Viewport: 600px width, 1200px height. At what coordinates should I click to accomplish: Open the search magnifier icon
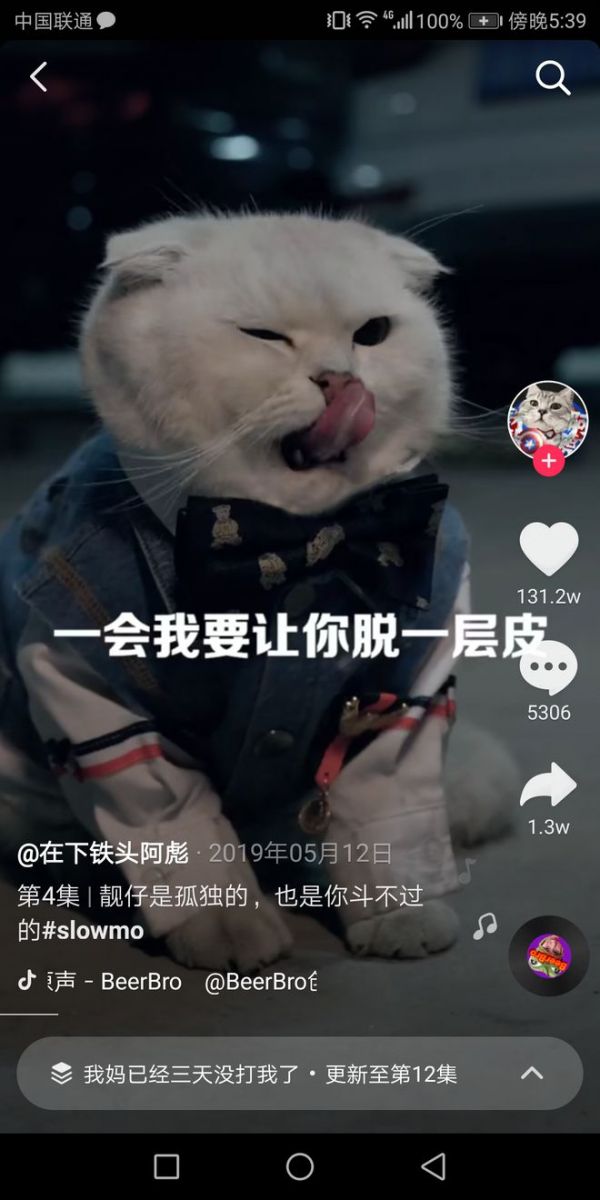pyautogui.click(x=552, y=77)
